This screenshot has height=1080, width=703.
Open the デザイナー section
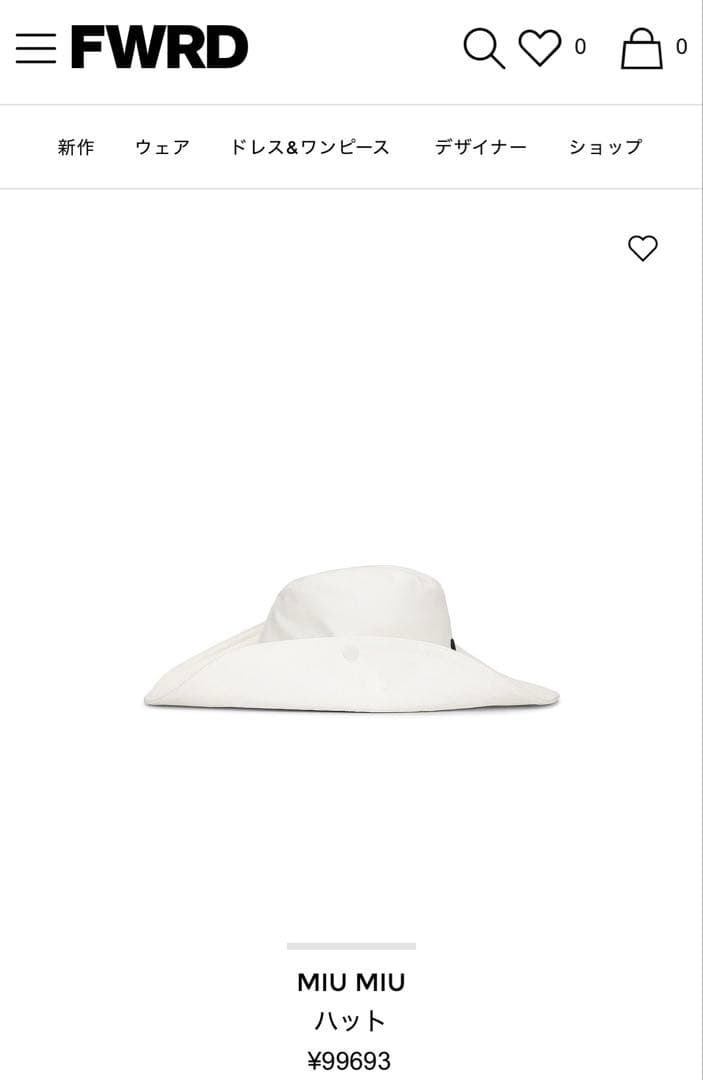(x=480, y=147)
